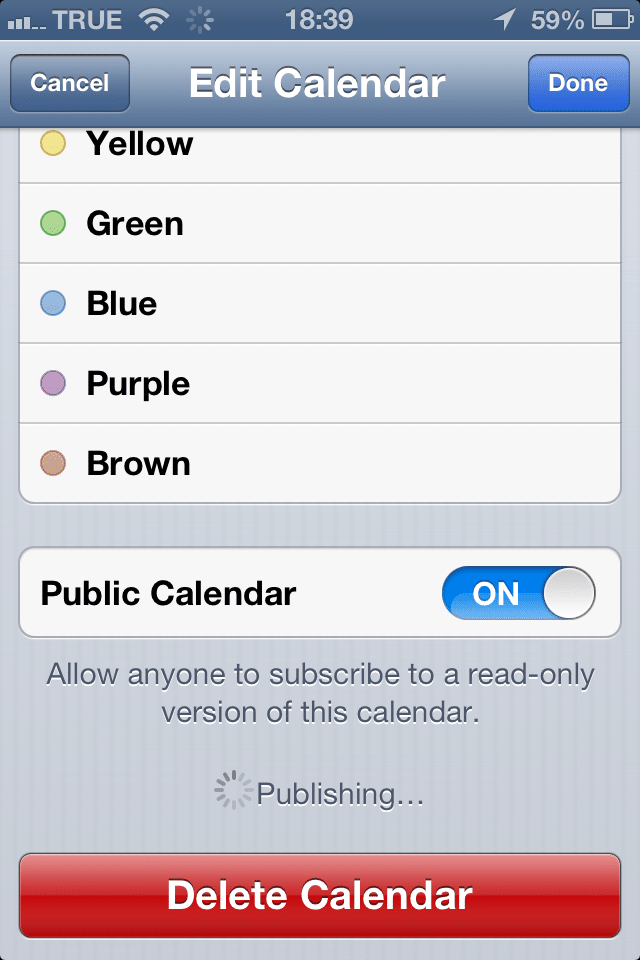Set the calendar color to Purple
The image size is (640, 960).
click(x=320, y=383)
